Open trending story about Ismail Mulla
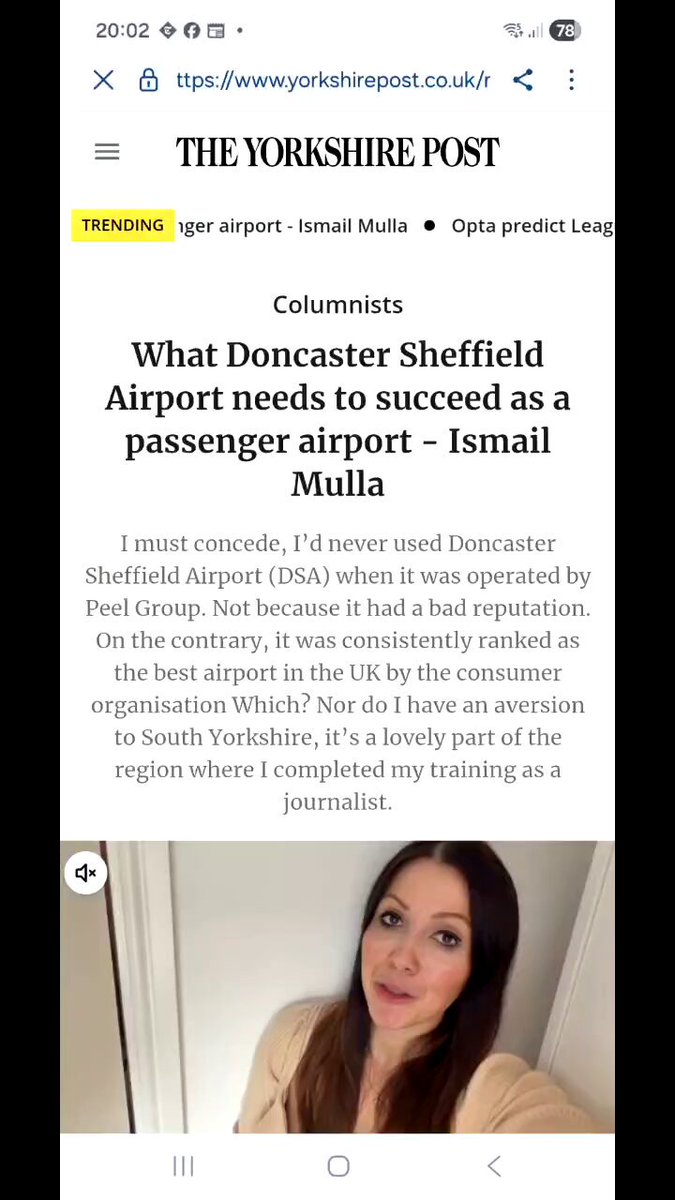Screen dimensions: 675x1200 (291, 225)
